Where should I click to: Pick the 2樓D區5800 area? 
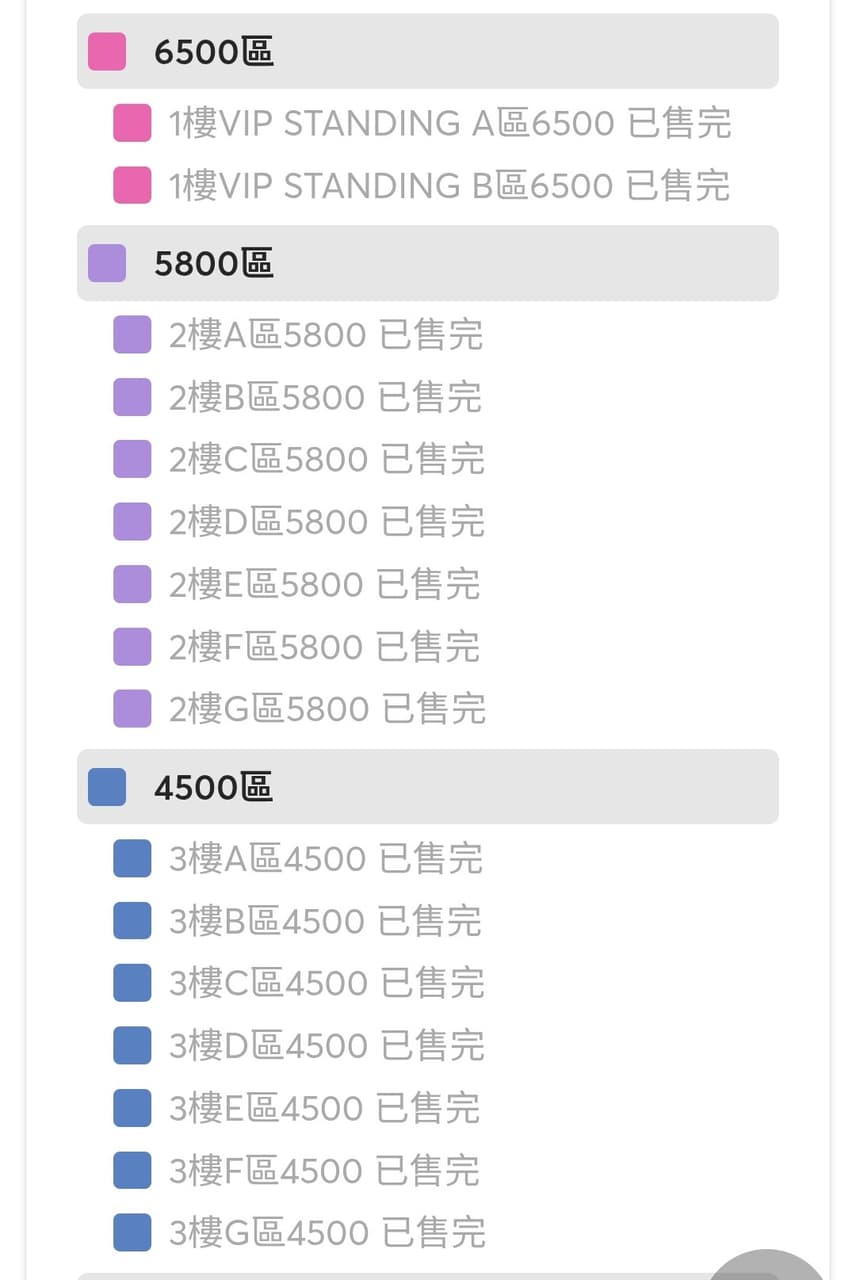click(326, 521)
